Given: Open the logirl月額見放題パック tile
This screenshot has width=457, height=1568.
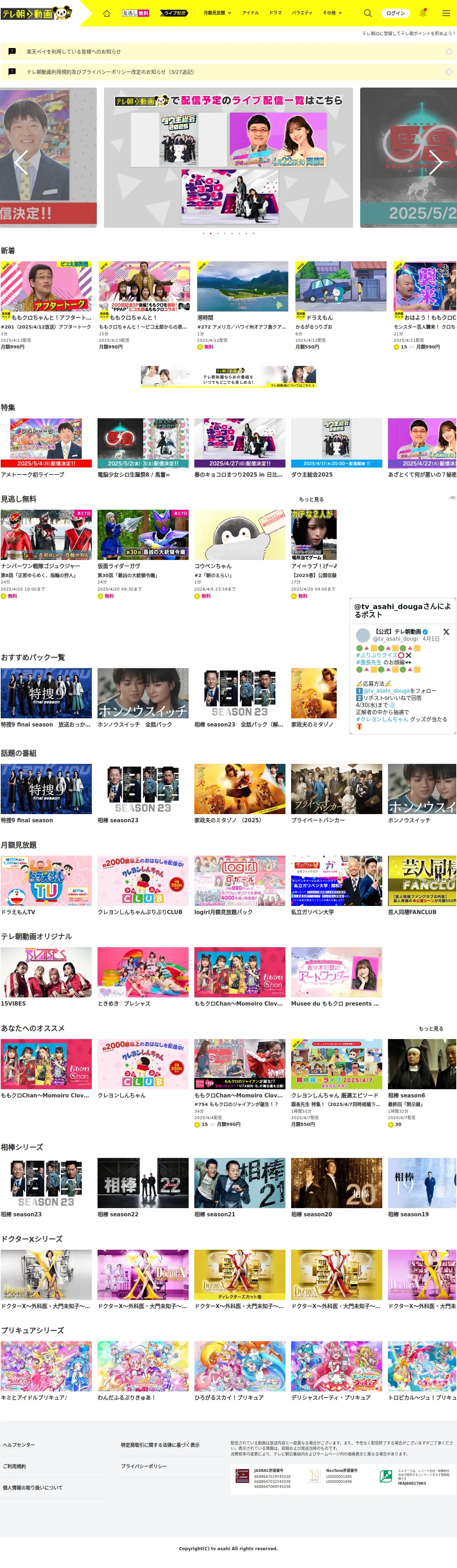Looking at the screenshot, I should pos(240,881).
